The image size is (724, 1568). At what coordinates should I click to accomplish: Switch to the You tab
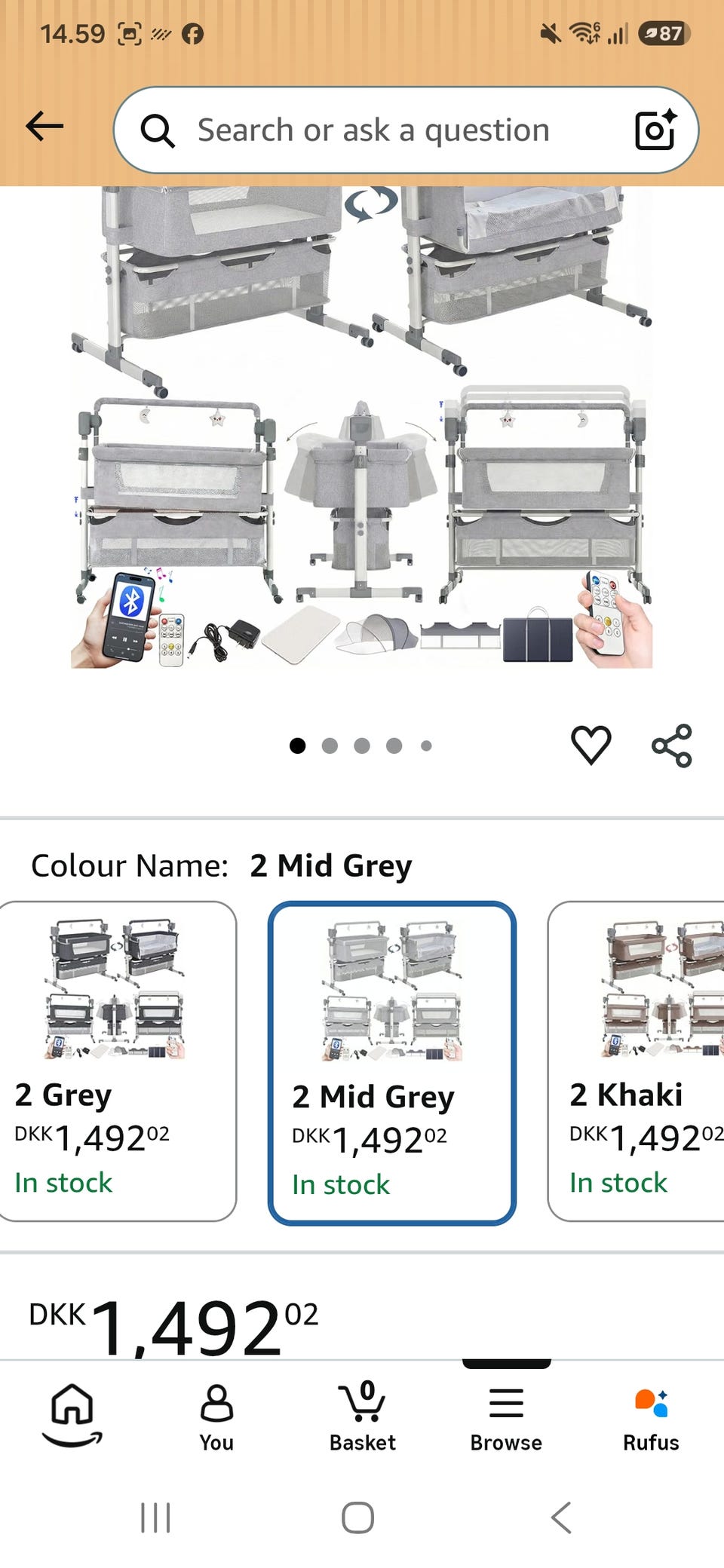coord(216,1417)
